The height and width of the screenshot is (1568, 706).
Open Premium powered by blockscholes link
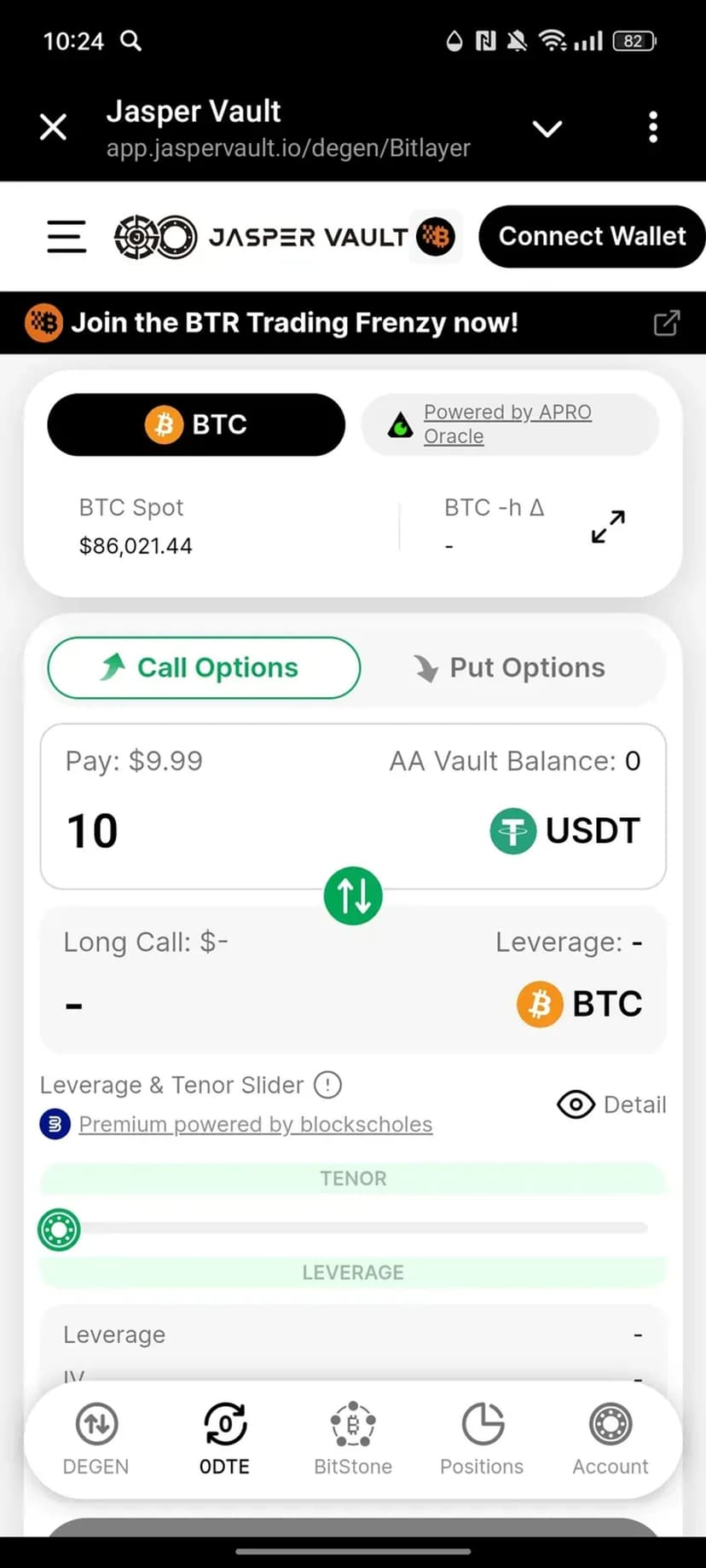(255, 1124)
